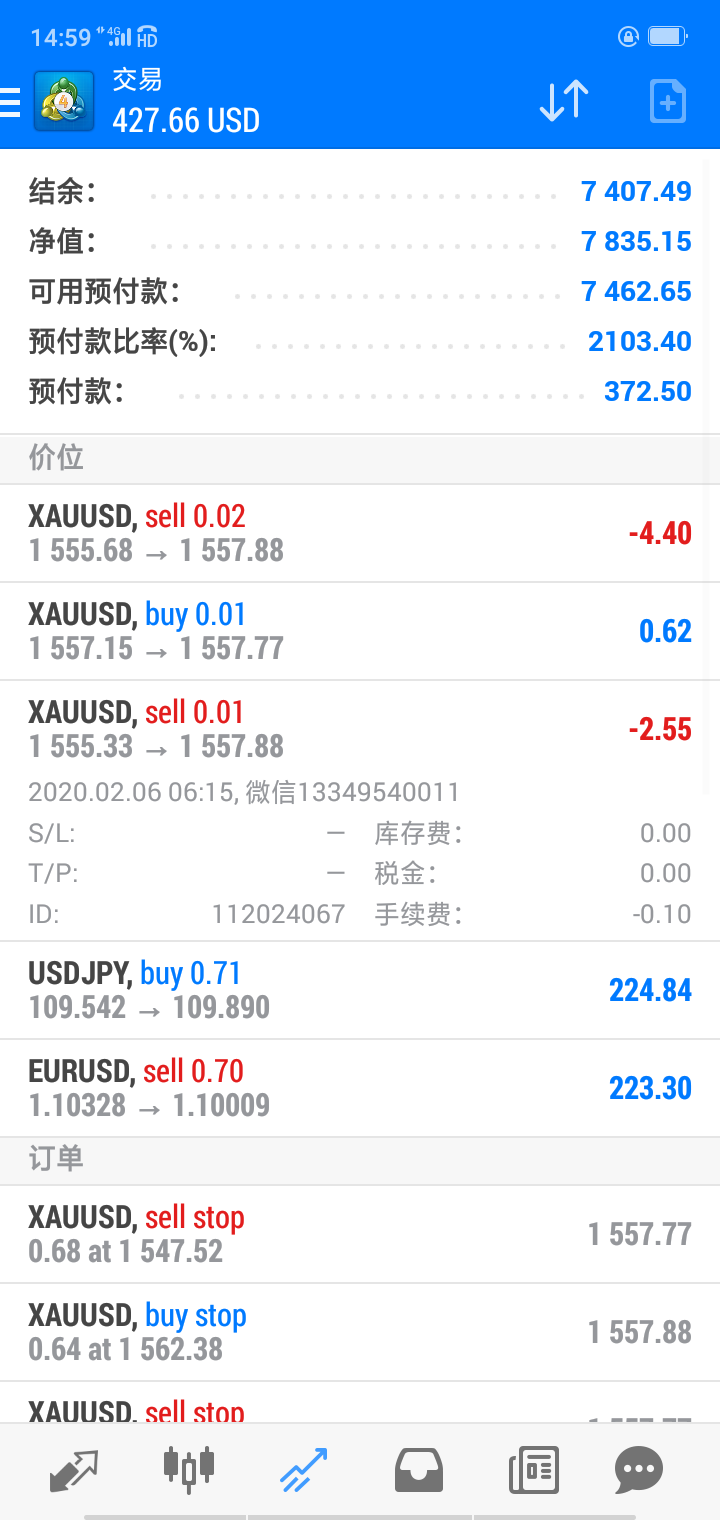Screen dimensions: 720x1520
Task: Create a new order
Action: pyautogui.click(x=667, y=101)
